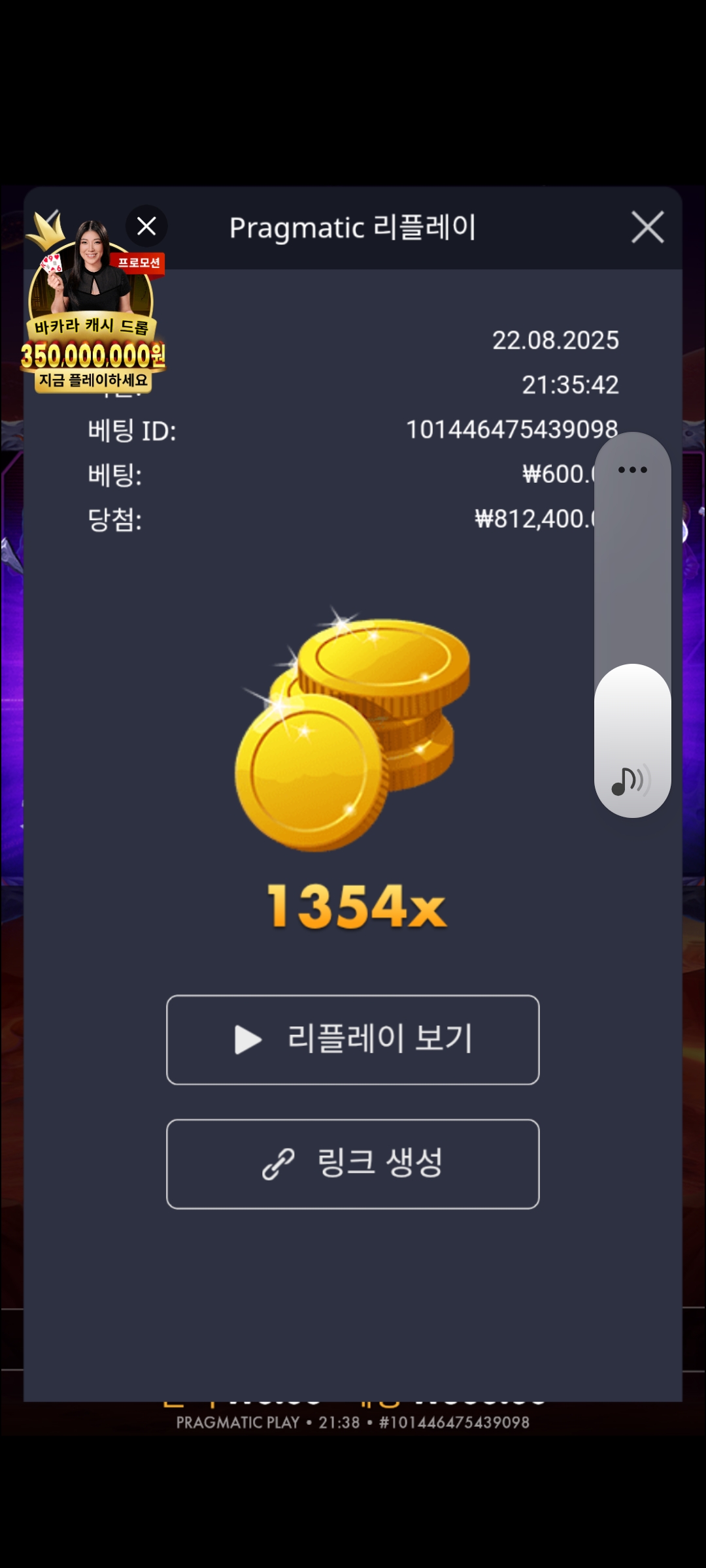Tap the 링크 생성 link button
Screen dimensions: 706x1568
point(353,1164)
